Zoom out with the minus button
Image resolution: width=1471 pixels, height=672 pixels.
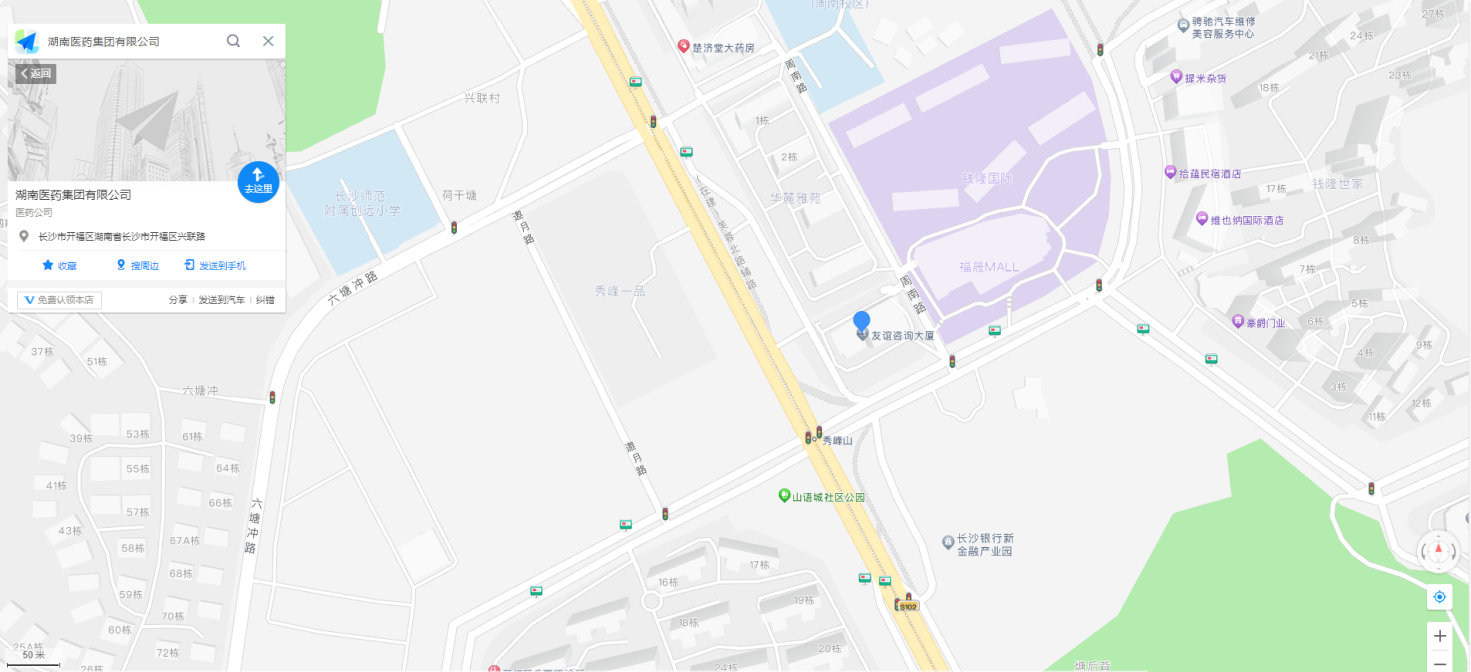point(1439,663)
